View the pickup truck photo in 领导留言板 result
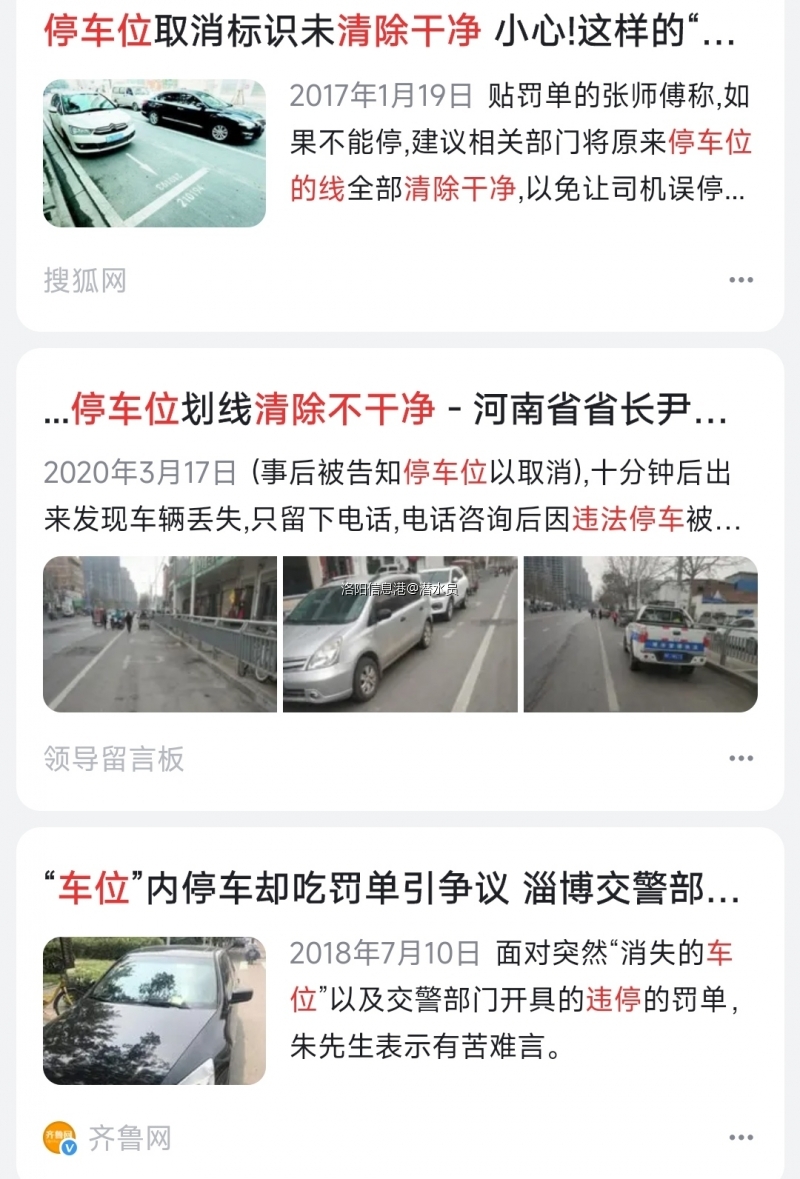The height and width of the screenshot is (1179, 800). 641,634
